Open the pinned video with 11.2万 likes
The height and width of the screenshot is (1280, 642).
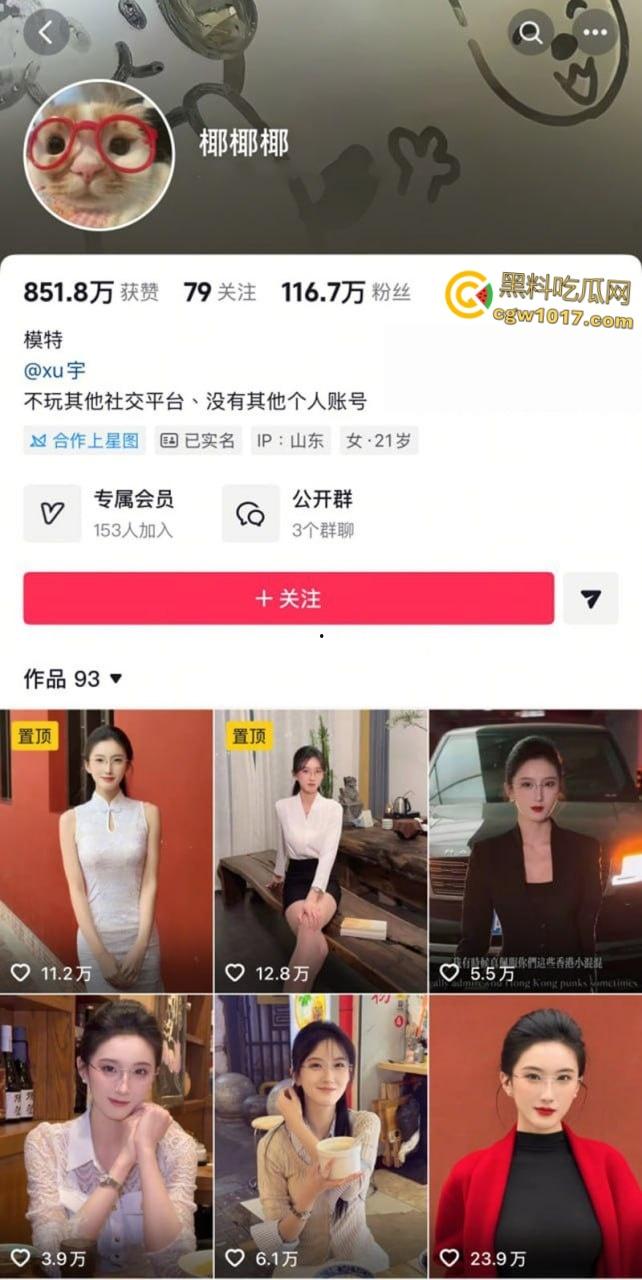[x=106, y=850]
